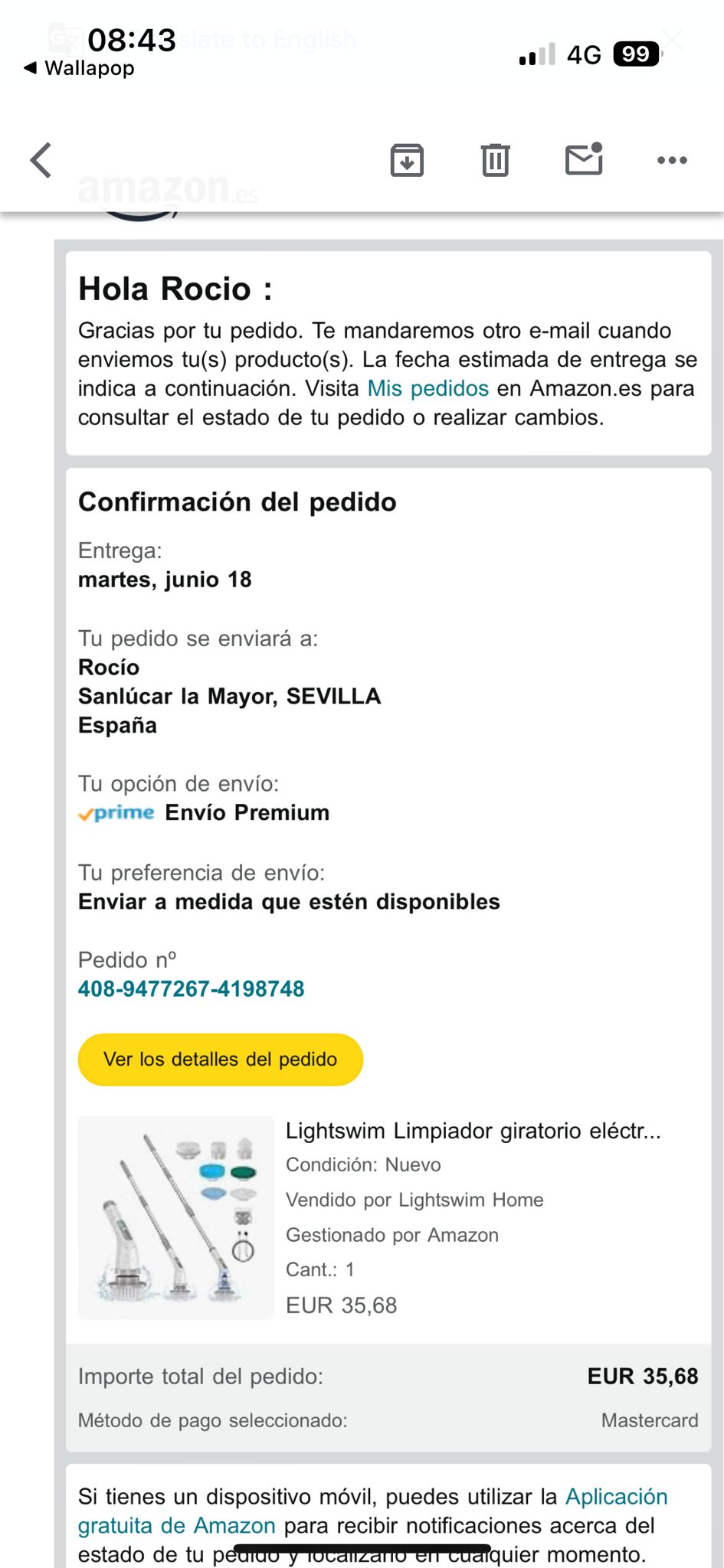Open the Mis pedidos link
The image size is (724, 1568).
pos(428,388)
